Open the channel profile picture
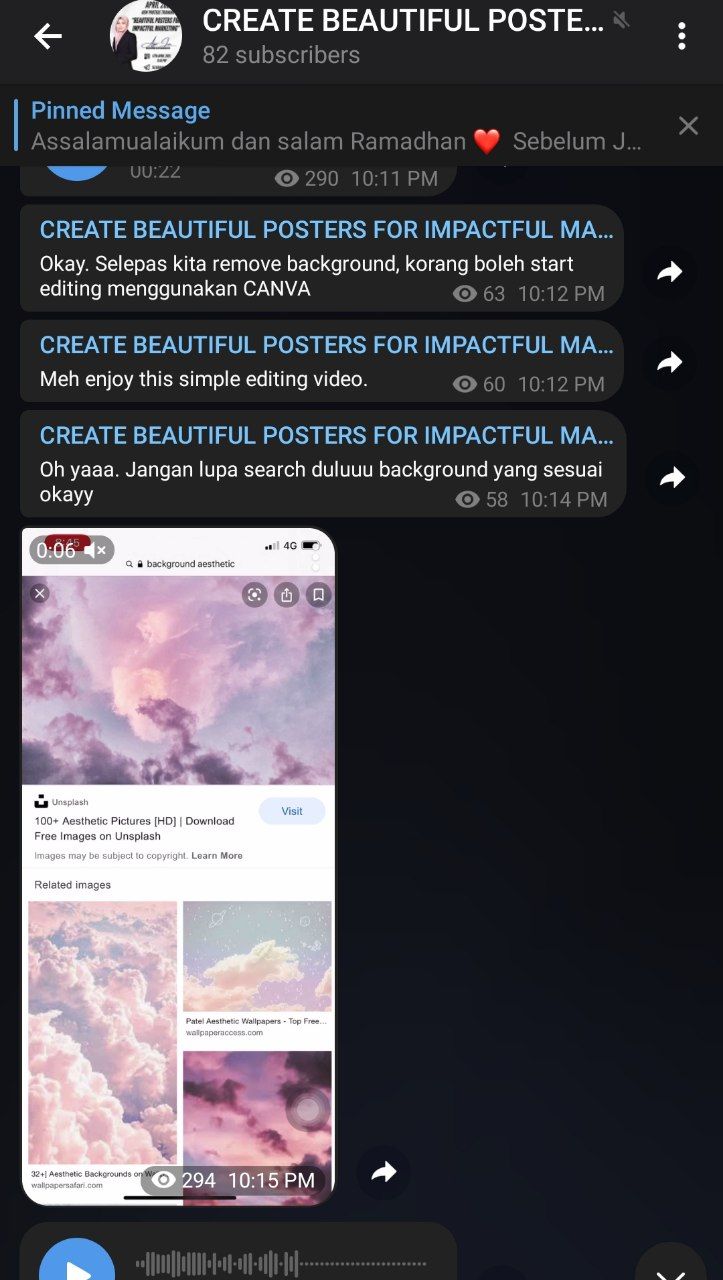The image size is (723, 1280). 146,37
